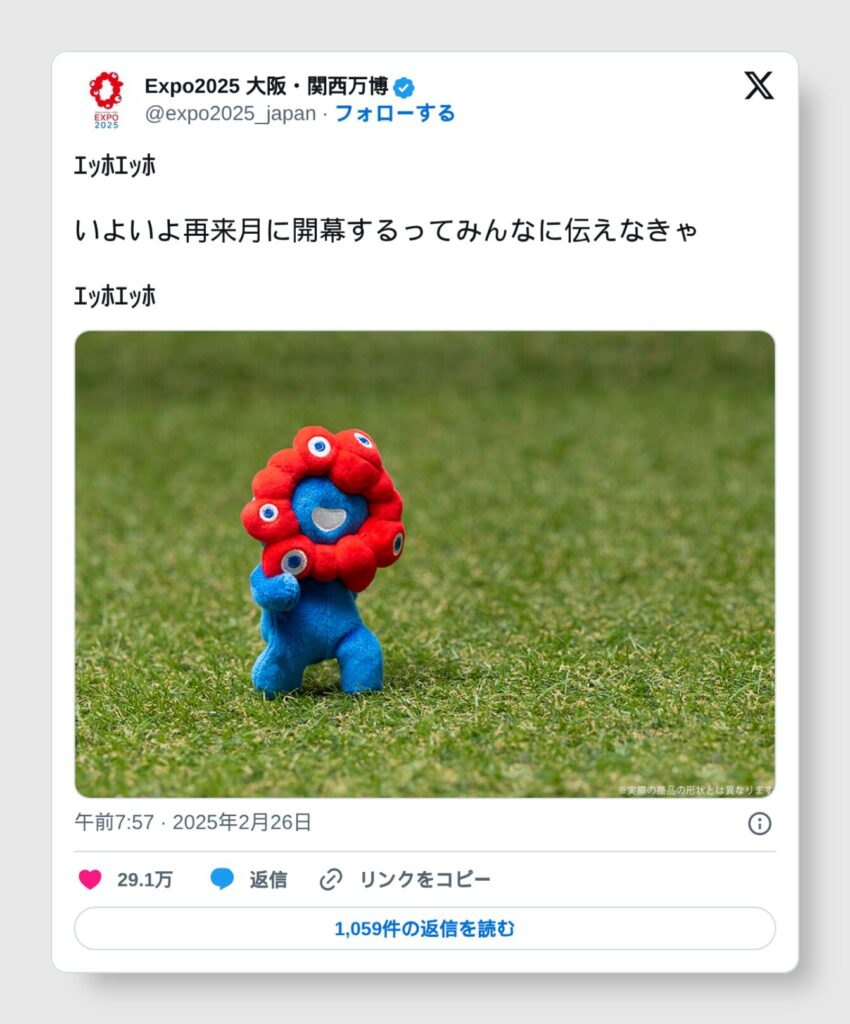The width and height of the screenshot is (850, 1024).
Task: Like this post with the heart
Action: pyautogui.click(x=91, y=879)
